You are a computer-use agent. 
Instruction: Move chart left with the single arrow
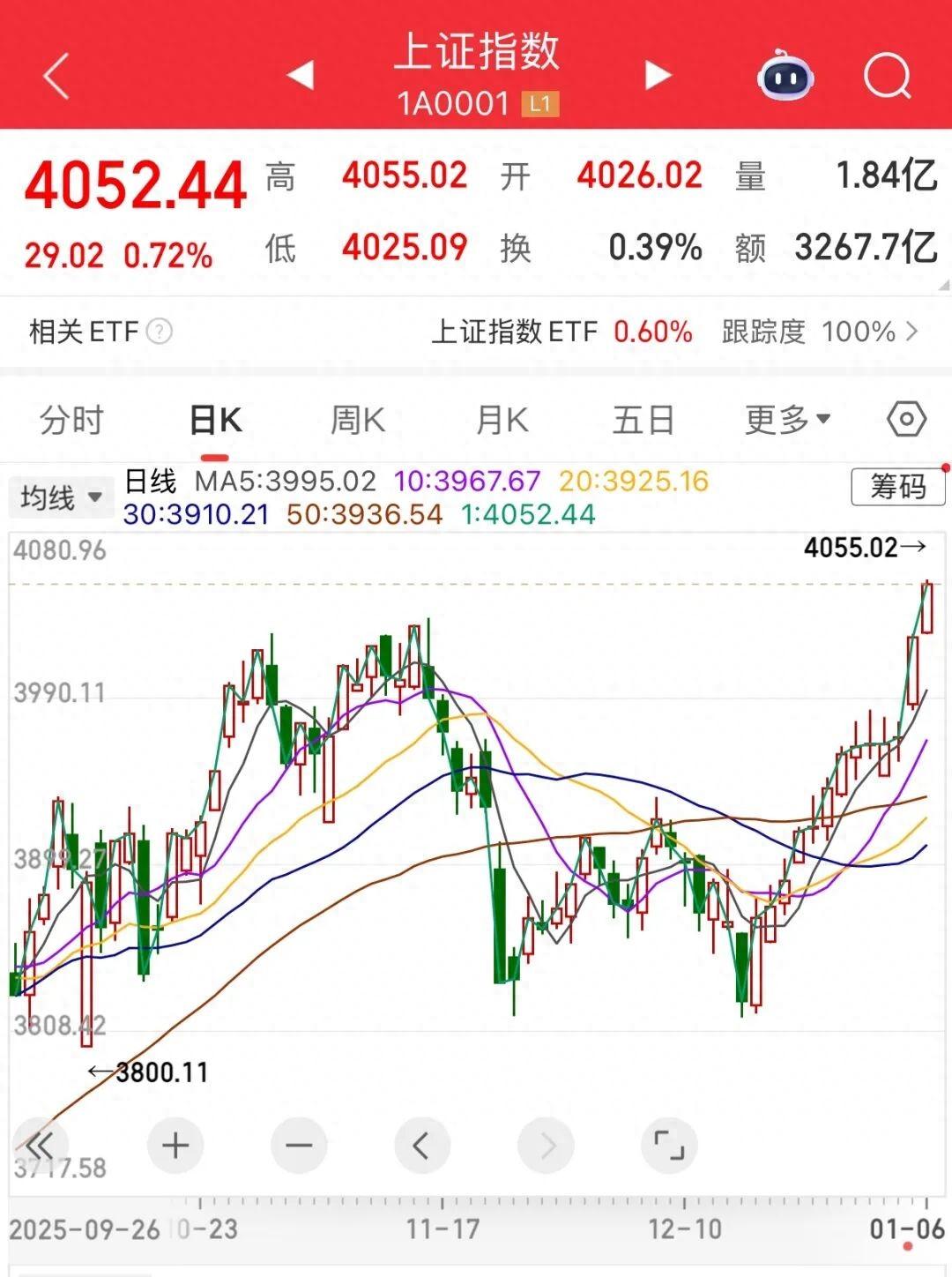(x=421, y=1146)
